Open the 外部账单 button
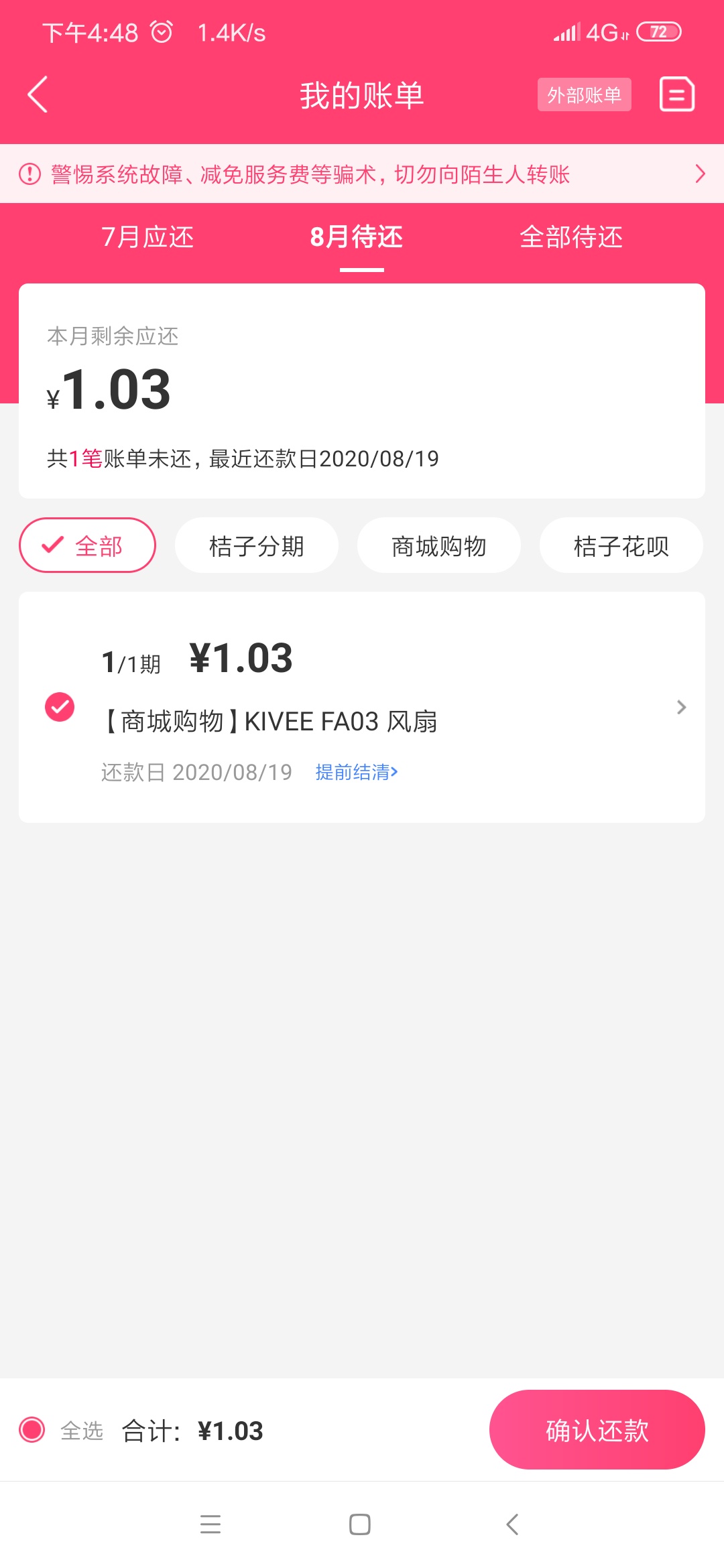724x1568 pixels. [584, 94]
